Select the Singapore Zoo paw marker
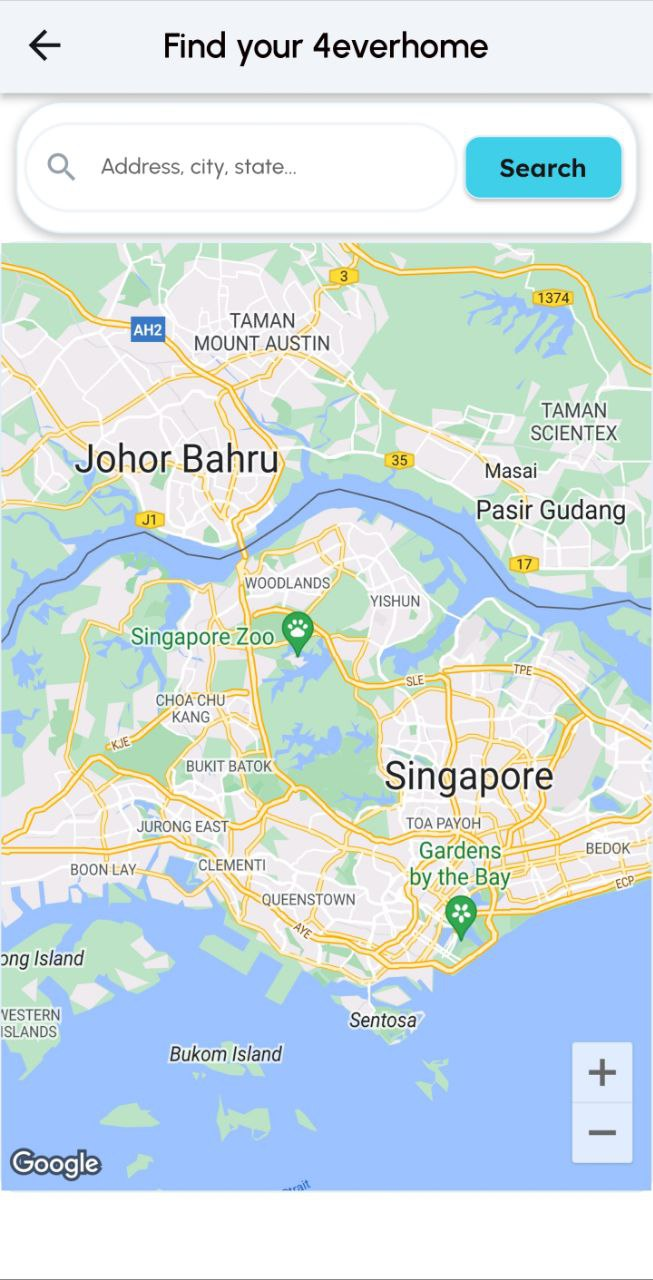The height and width of the screenshot is (1280, 653). (x=298, y=633)
